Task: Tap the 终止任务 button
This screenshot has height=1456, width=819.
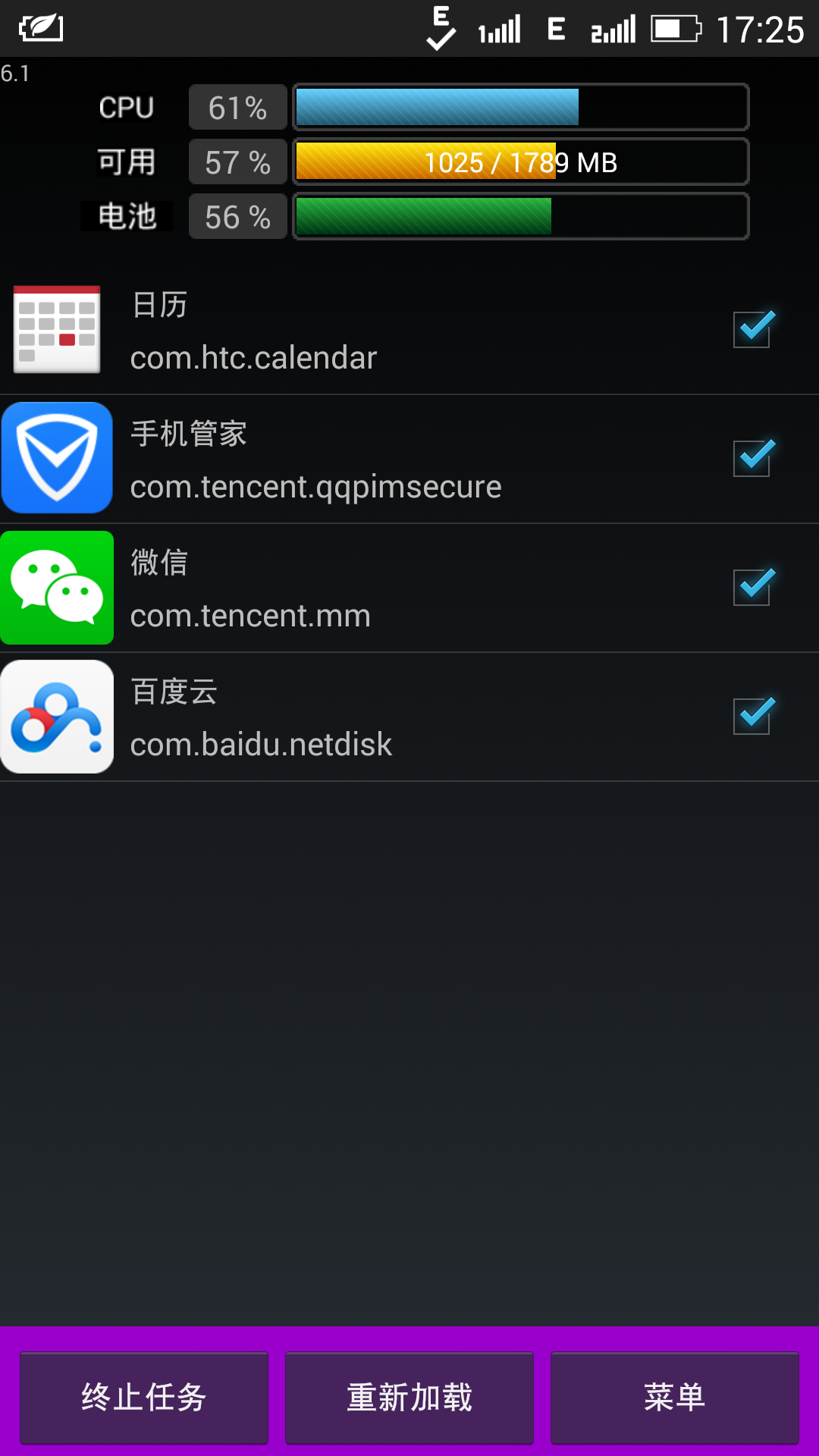Action: 144,1397
